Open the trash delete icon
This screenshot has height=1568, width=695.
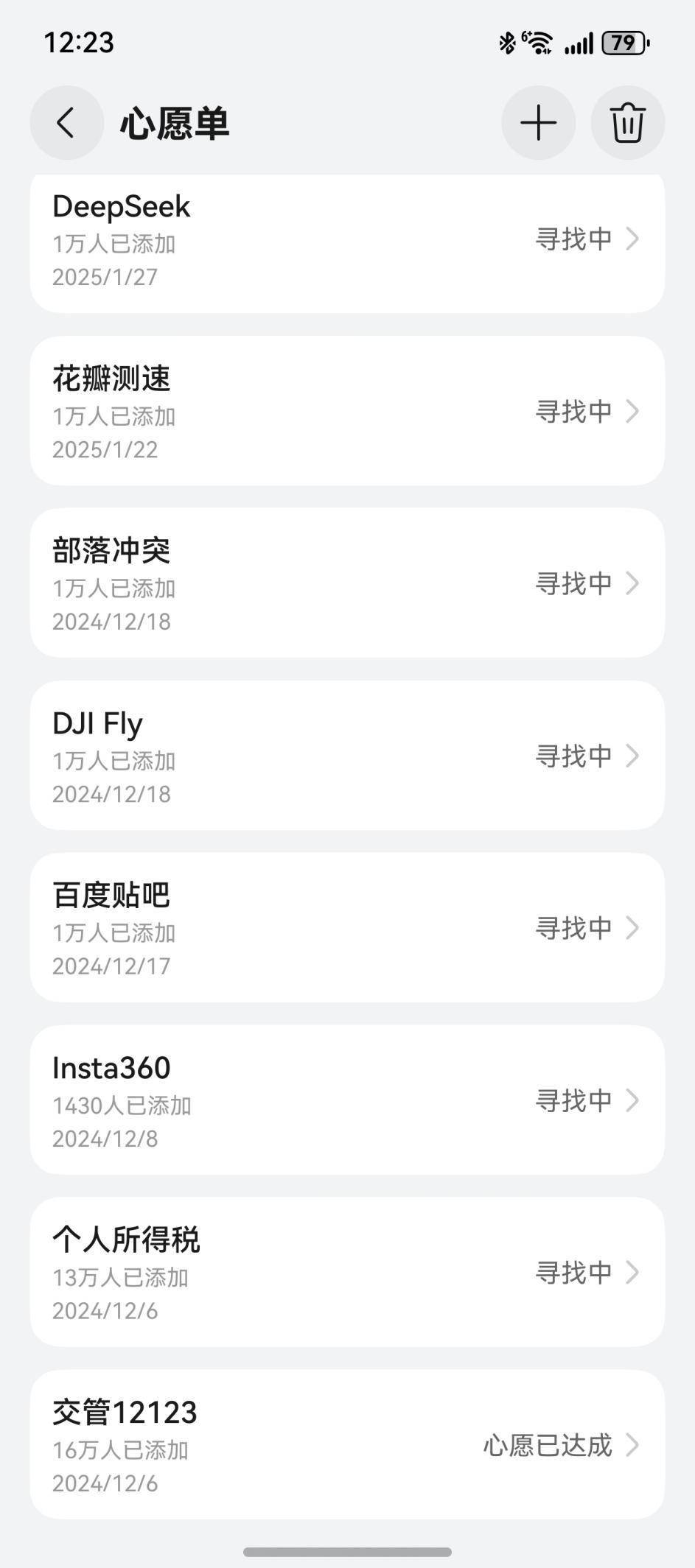click(x=627, y=123)
